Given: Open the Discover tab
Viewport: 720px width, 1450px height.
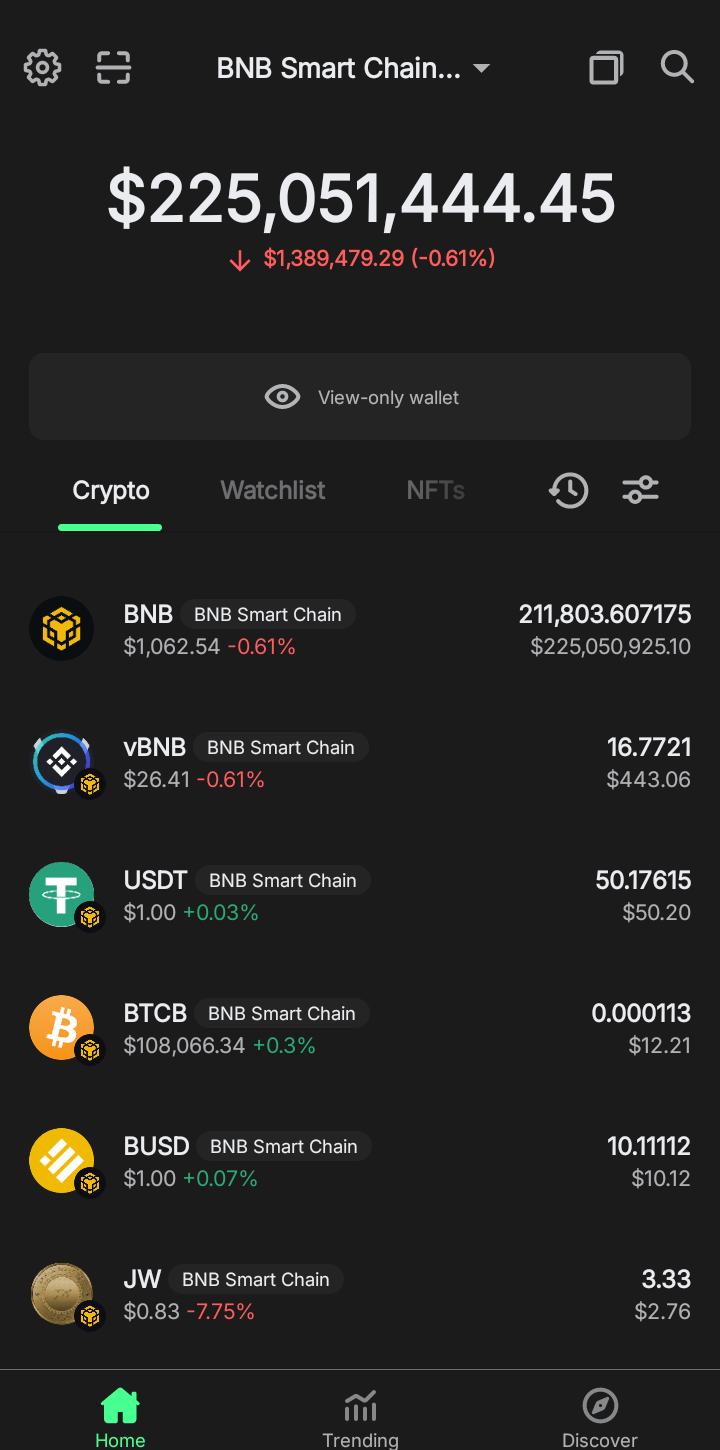Looking at the screenshot, I should click(x=600, y=1417).
